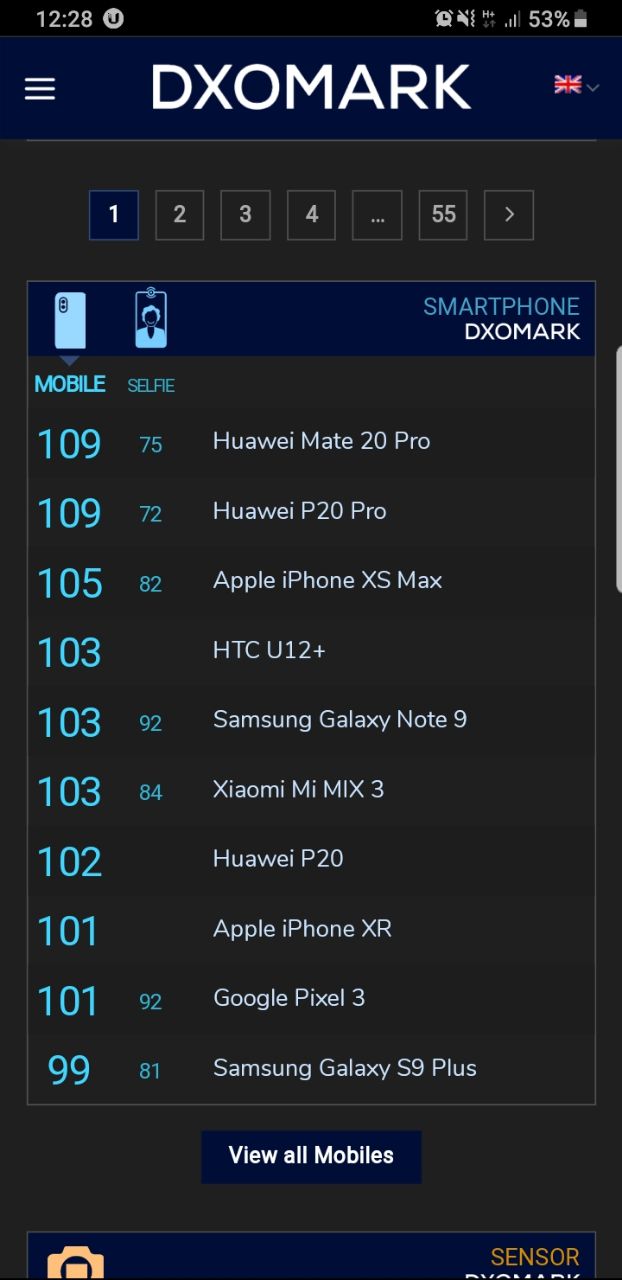Open Samsung Galaxy S9 Plus entry
622x1280 pixels.
click(344, 1068)
